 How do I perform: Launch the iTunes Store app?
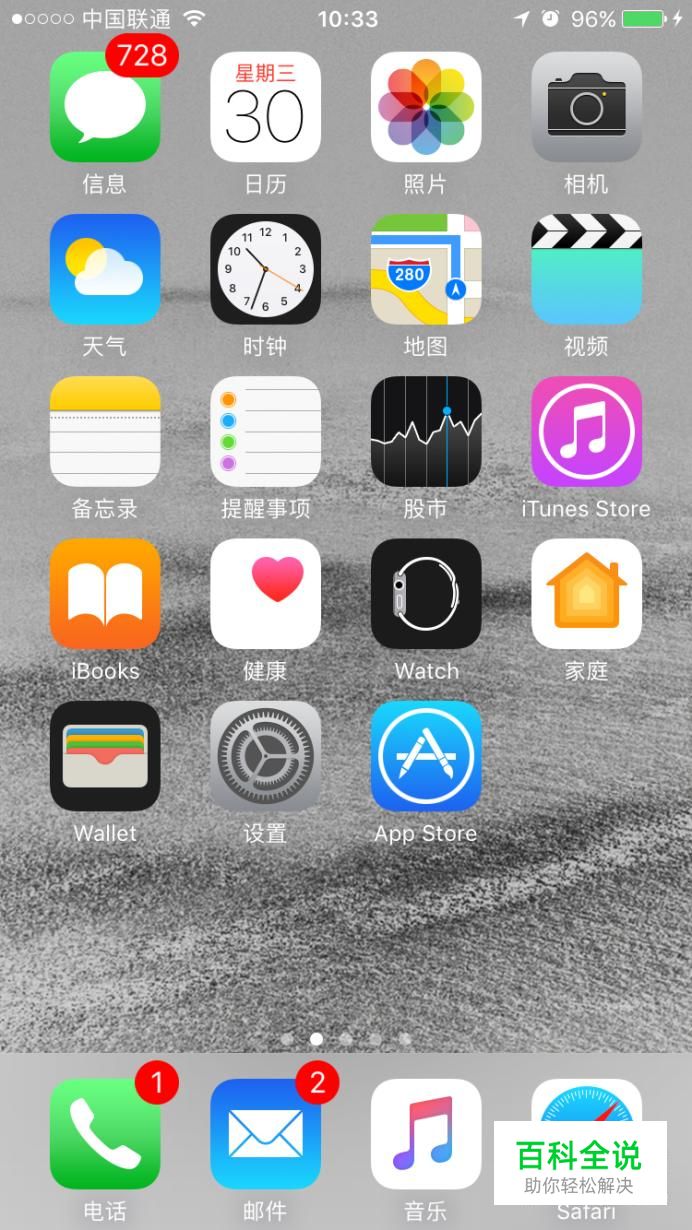pos(586,431)
